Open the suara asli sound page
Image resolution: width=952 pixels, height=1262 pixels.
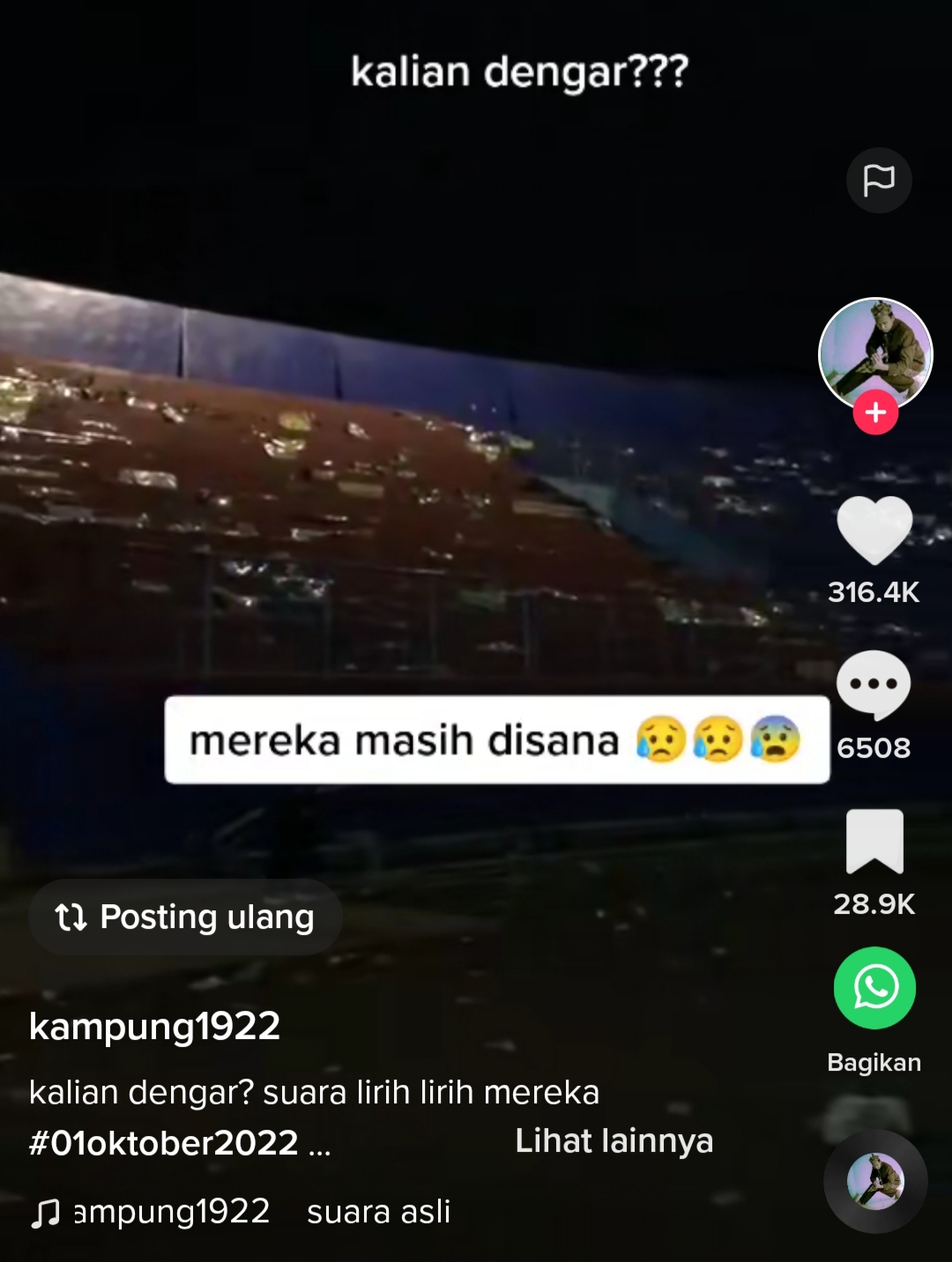pos(378,1212)
